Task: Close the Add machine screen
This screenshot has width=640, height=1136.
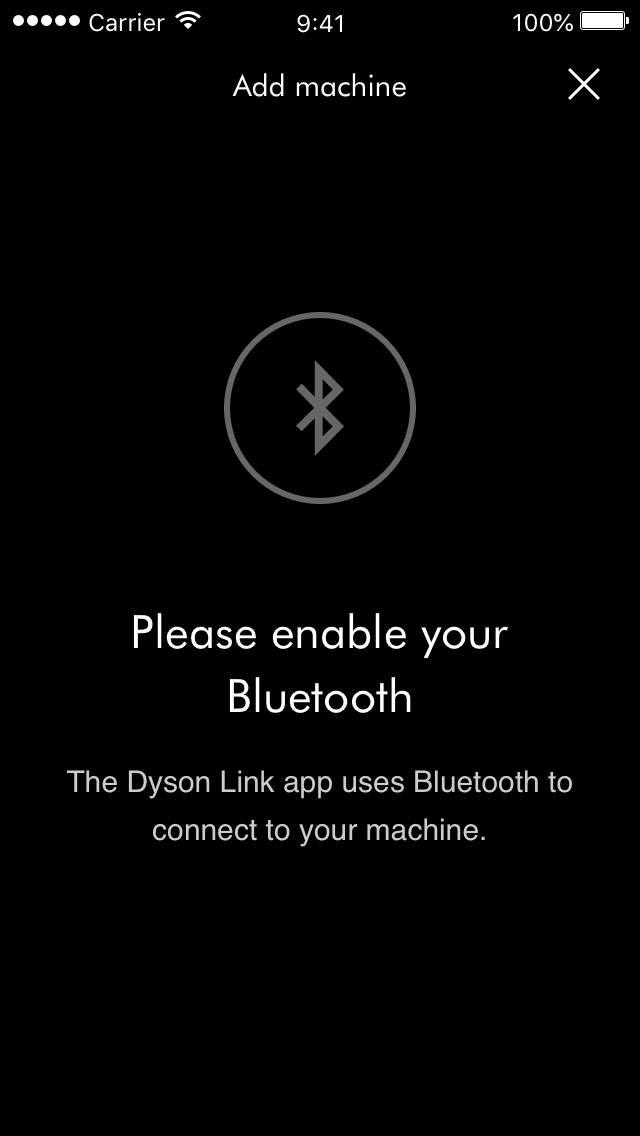Action: click(x=583, y=85)
